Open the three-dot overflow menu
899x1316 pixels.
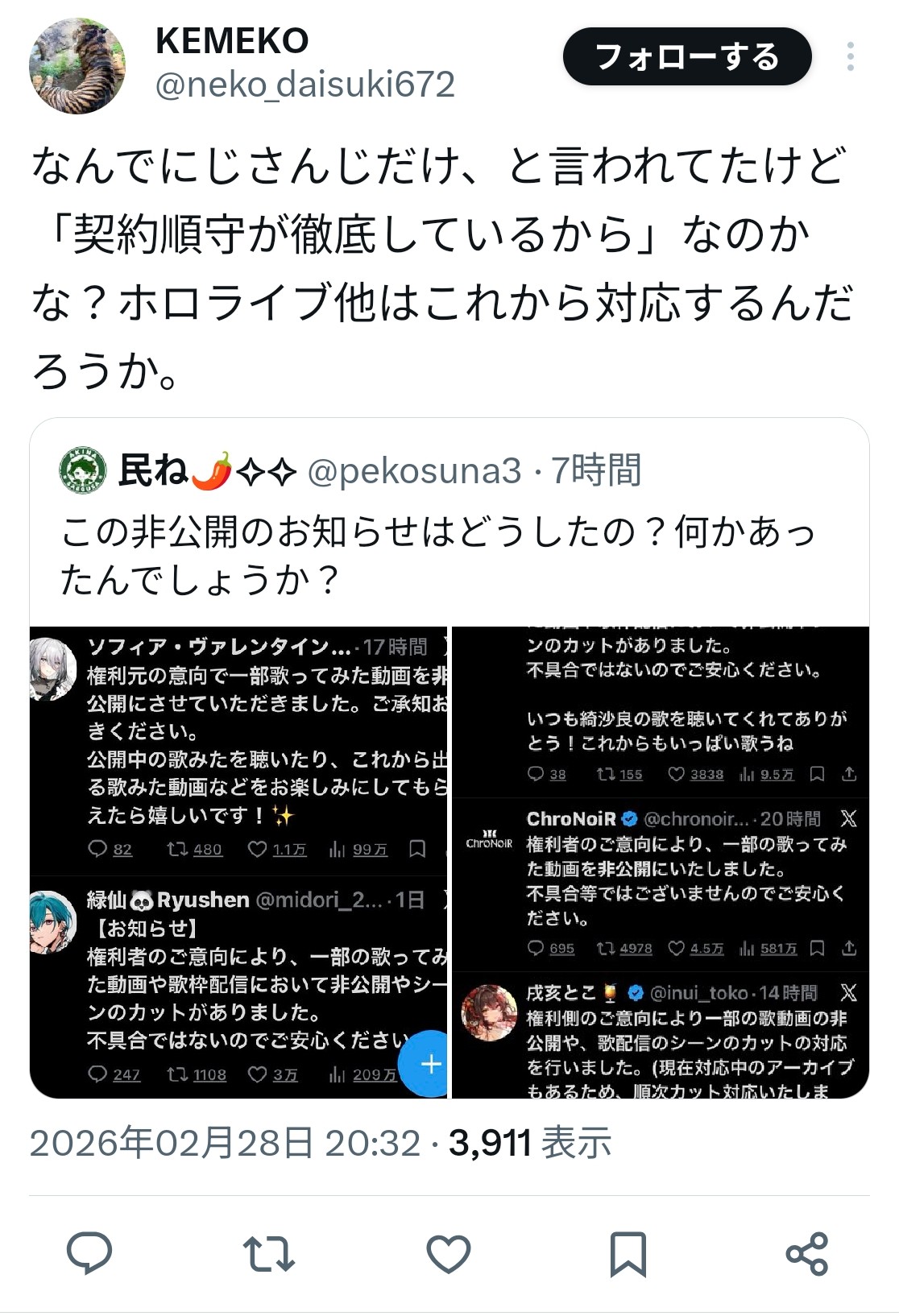click(850, 56)
